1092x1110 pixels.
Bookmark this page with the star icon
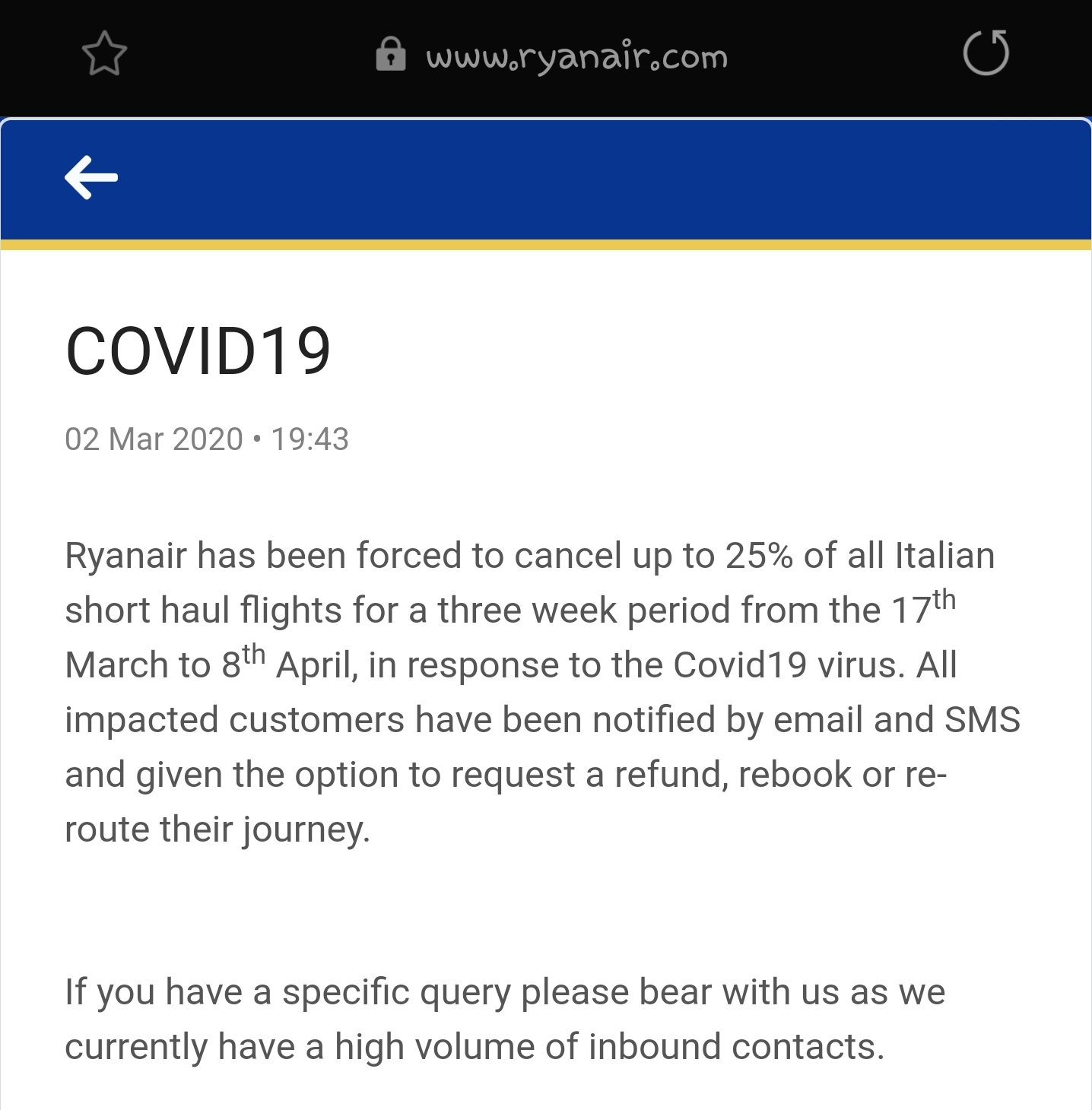tap(104, 54)
